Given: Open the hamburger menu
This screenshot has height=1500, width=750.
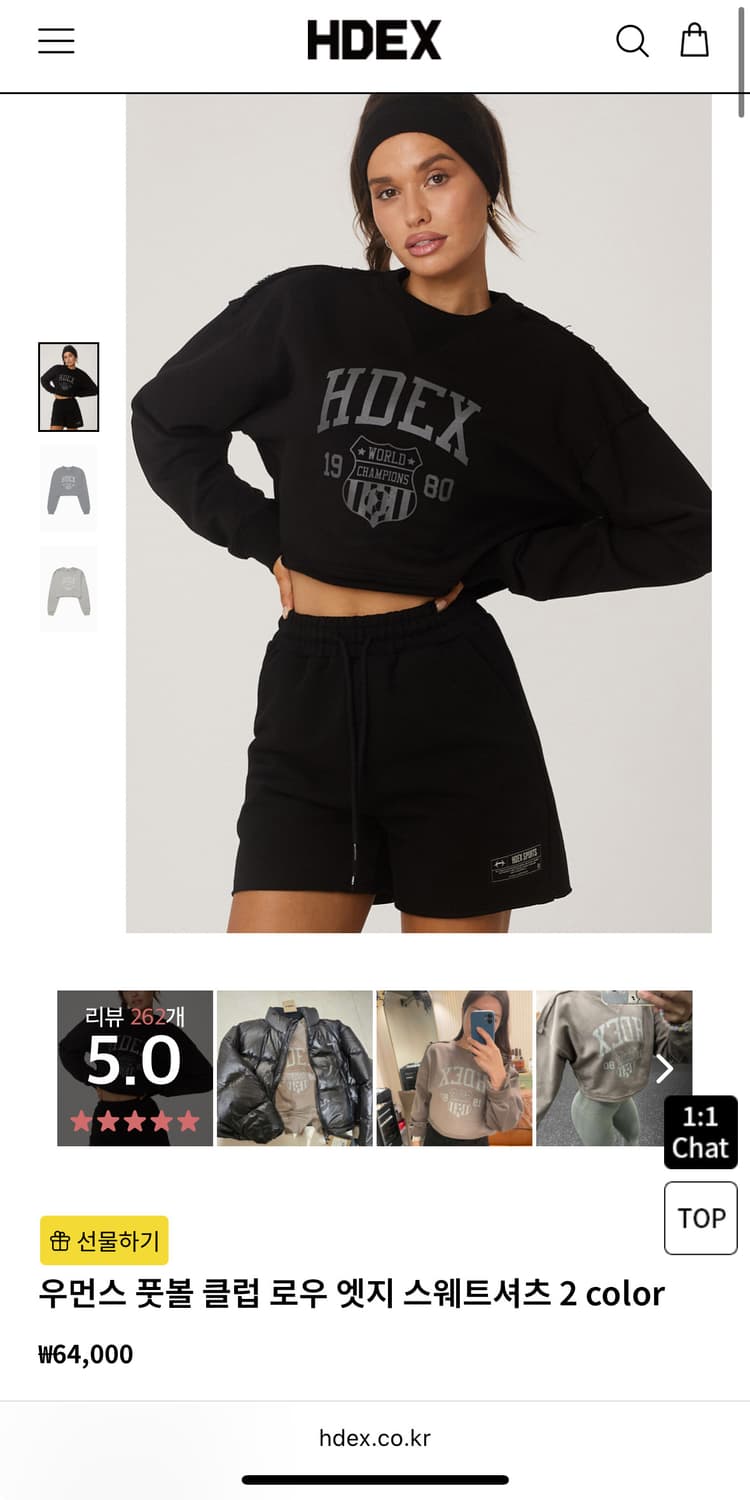Looking at the screenshot, I should [x=56, y=41].
